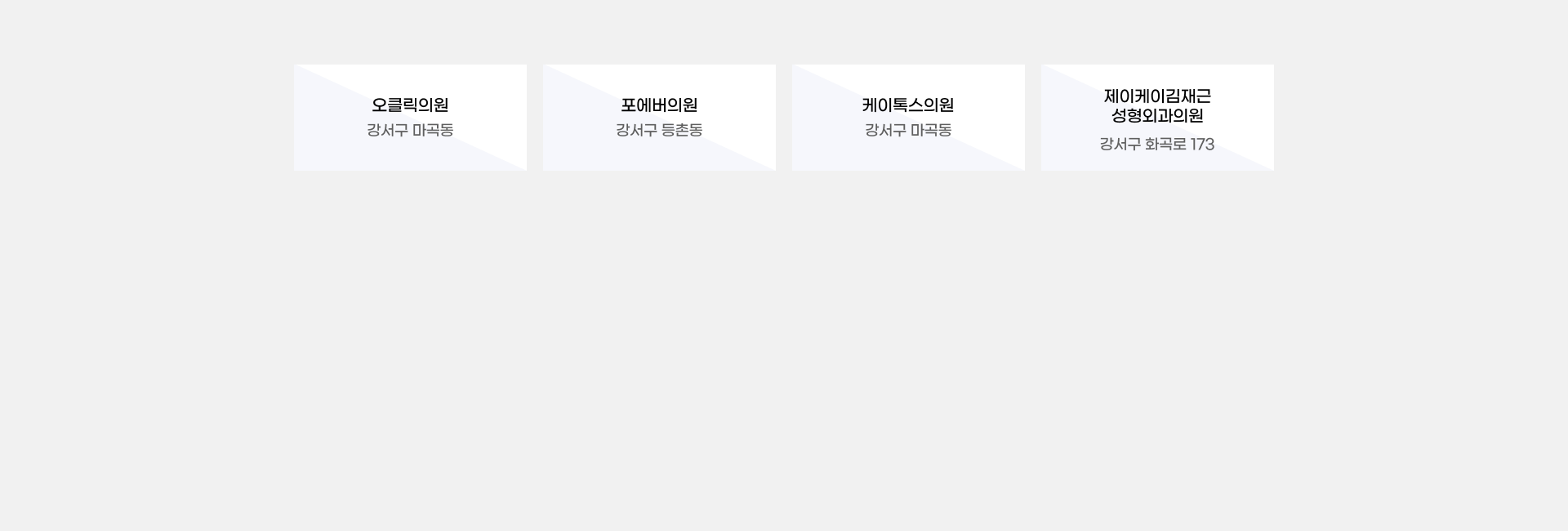
Task: View the 케이톡스의원 clinic card
Action: [908, 117]
